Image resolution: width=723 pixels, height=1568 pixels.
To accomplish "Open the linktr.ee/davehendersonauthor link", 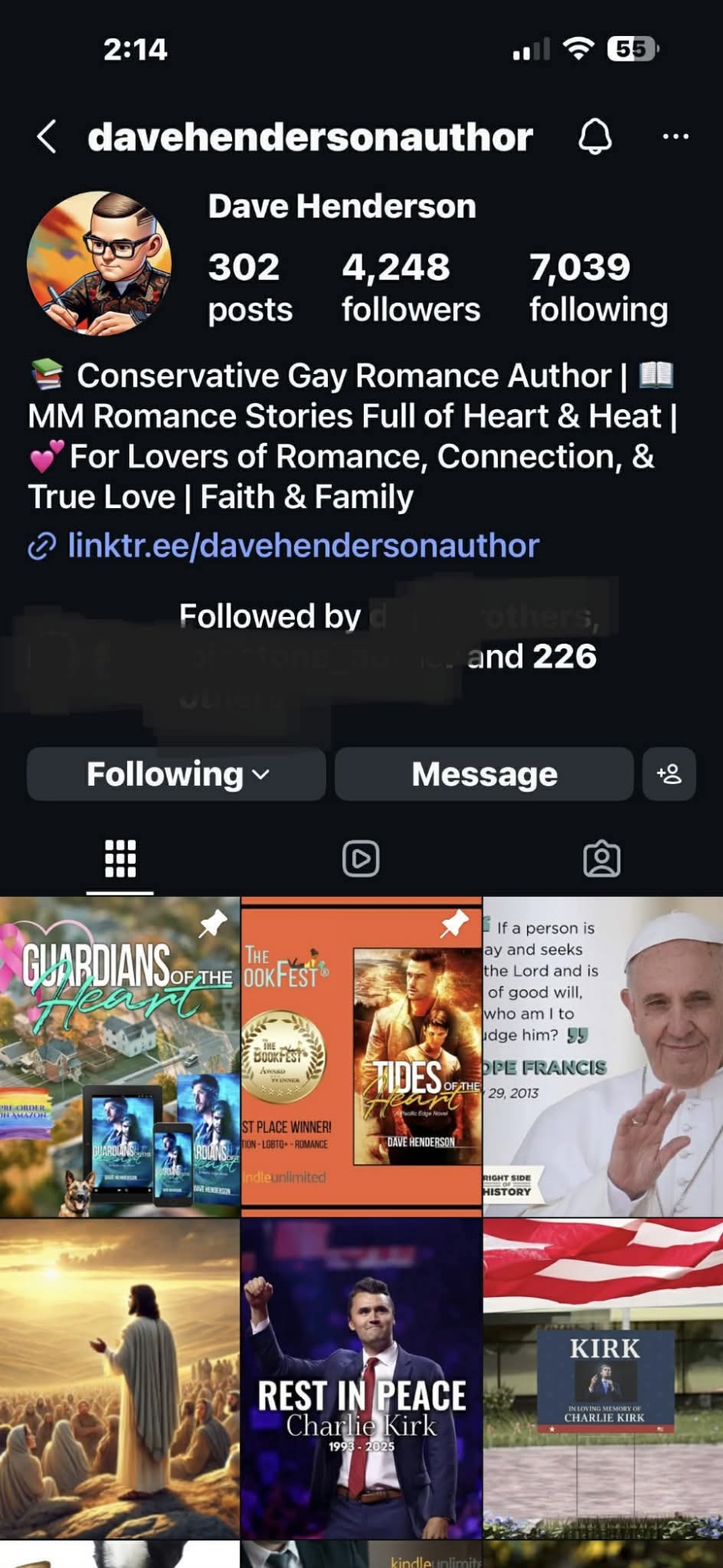I will 303,546.
